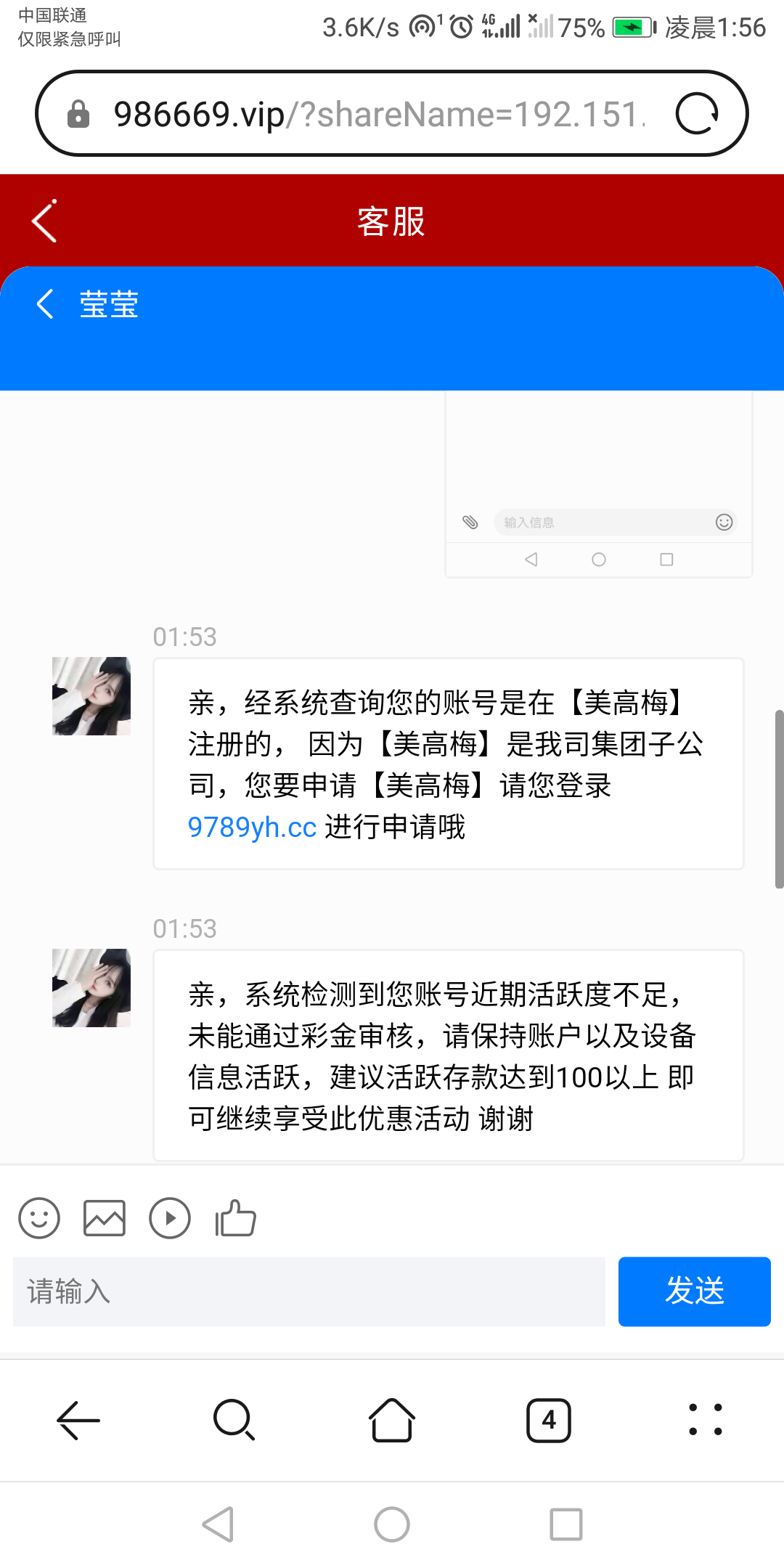Click the video sending icon
784x1568 pixels.
pyautogui.click(x=169, y=1218)
